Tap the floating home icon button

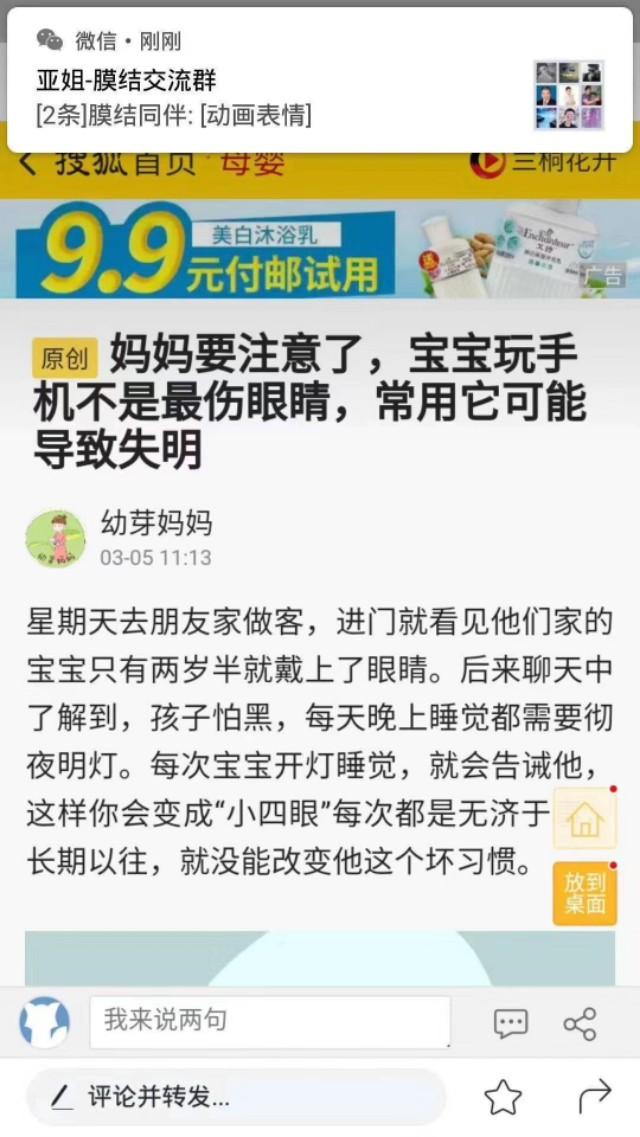(584, 818)
